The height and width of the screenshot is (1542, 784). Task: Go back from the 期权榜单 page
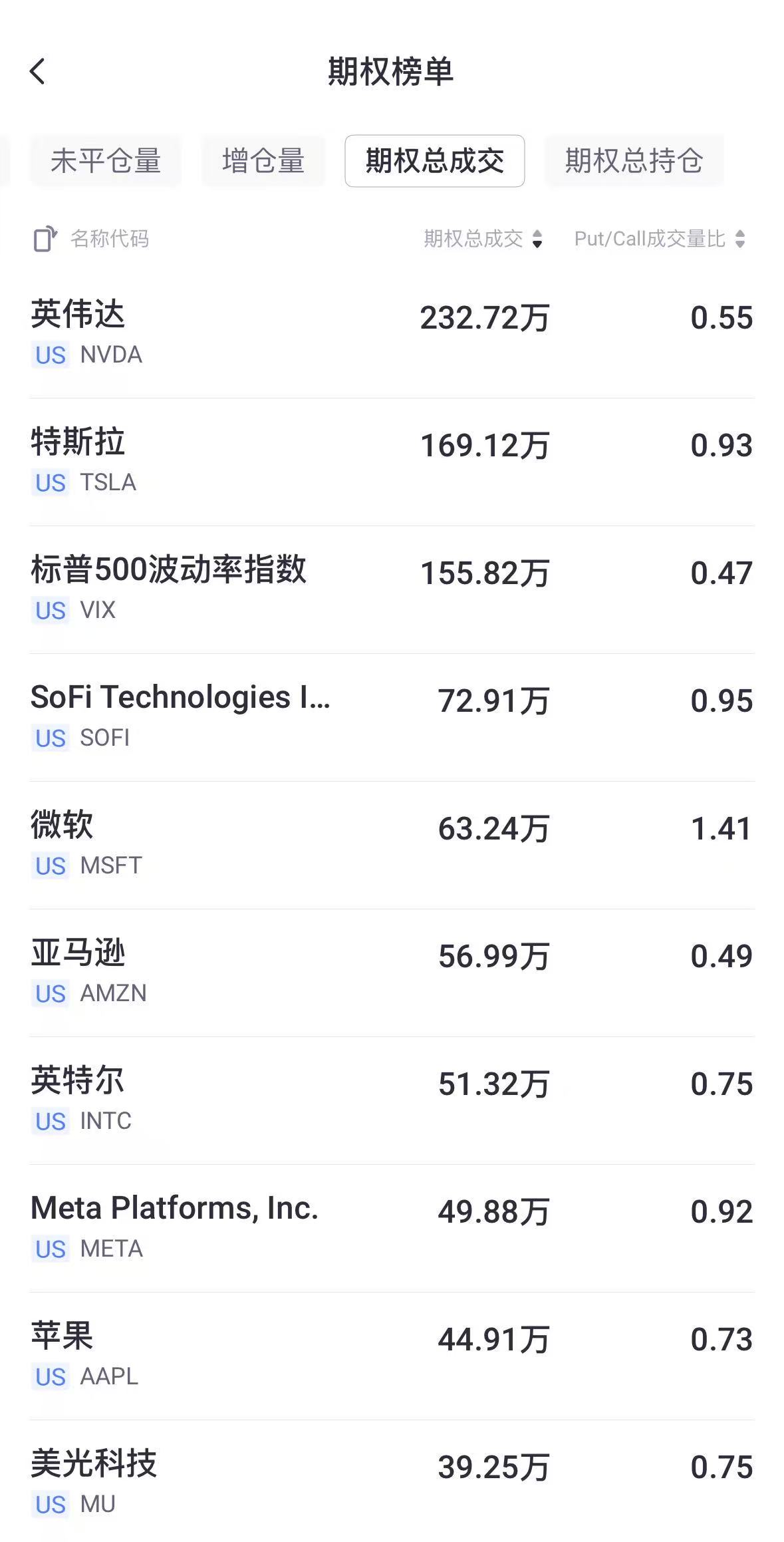pos(38,71)
